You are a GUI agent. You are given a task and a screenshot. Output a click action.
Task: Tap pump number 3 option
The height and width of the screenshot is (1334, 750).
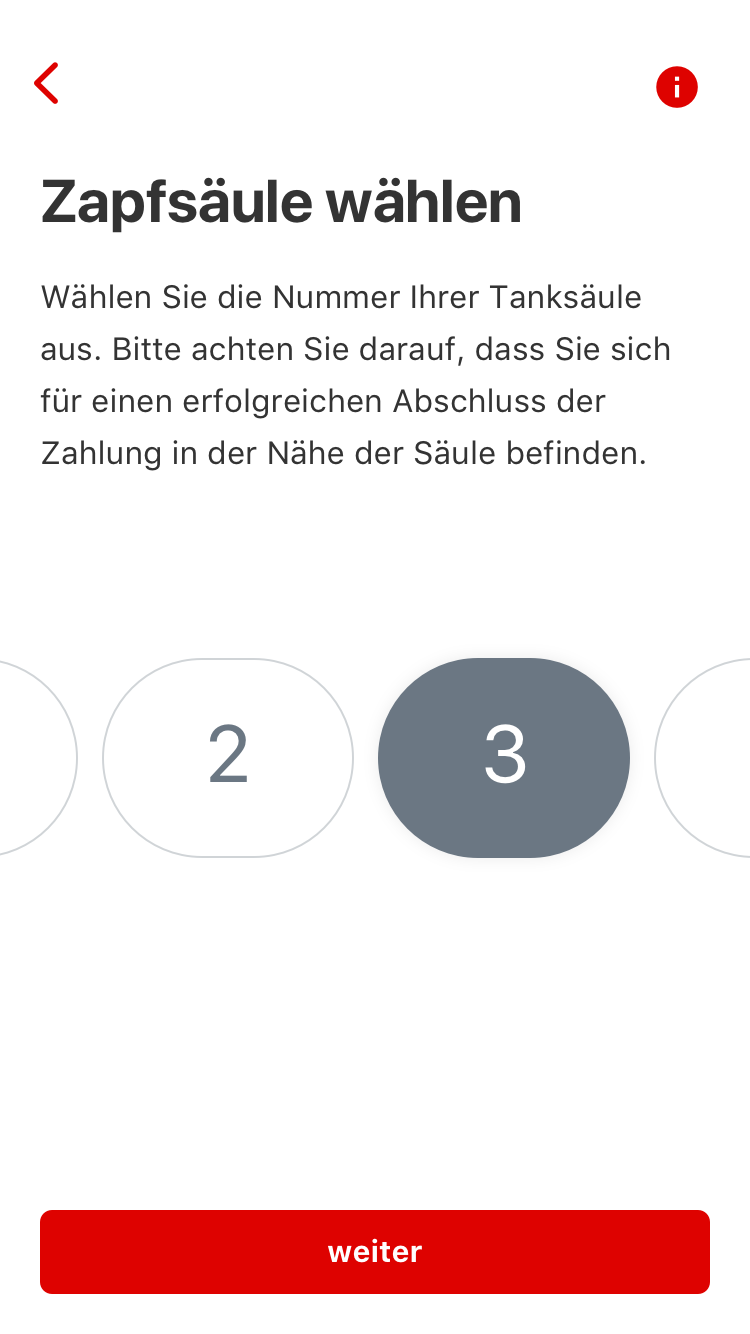tap(504, 757)
